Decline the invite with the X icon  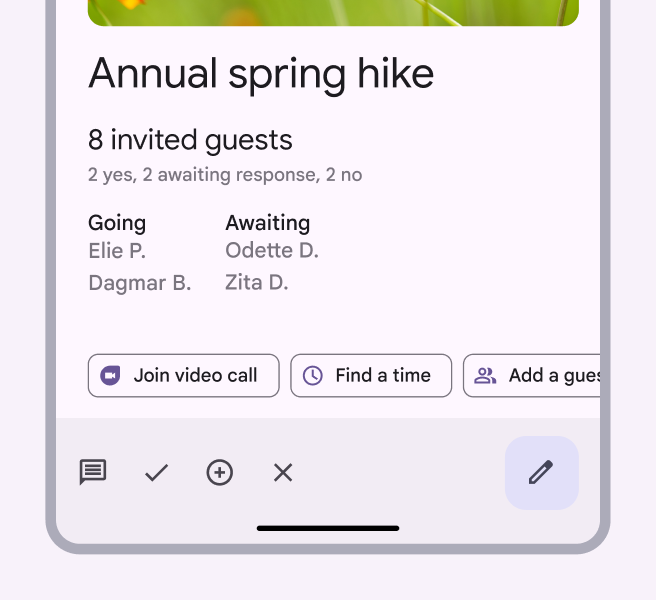click(x=283, y=472)
